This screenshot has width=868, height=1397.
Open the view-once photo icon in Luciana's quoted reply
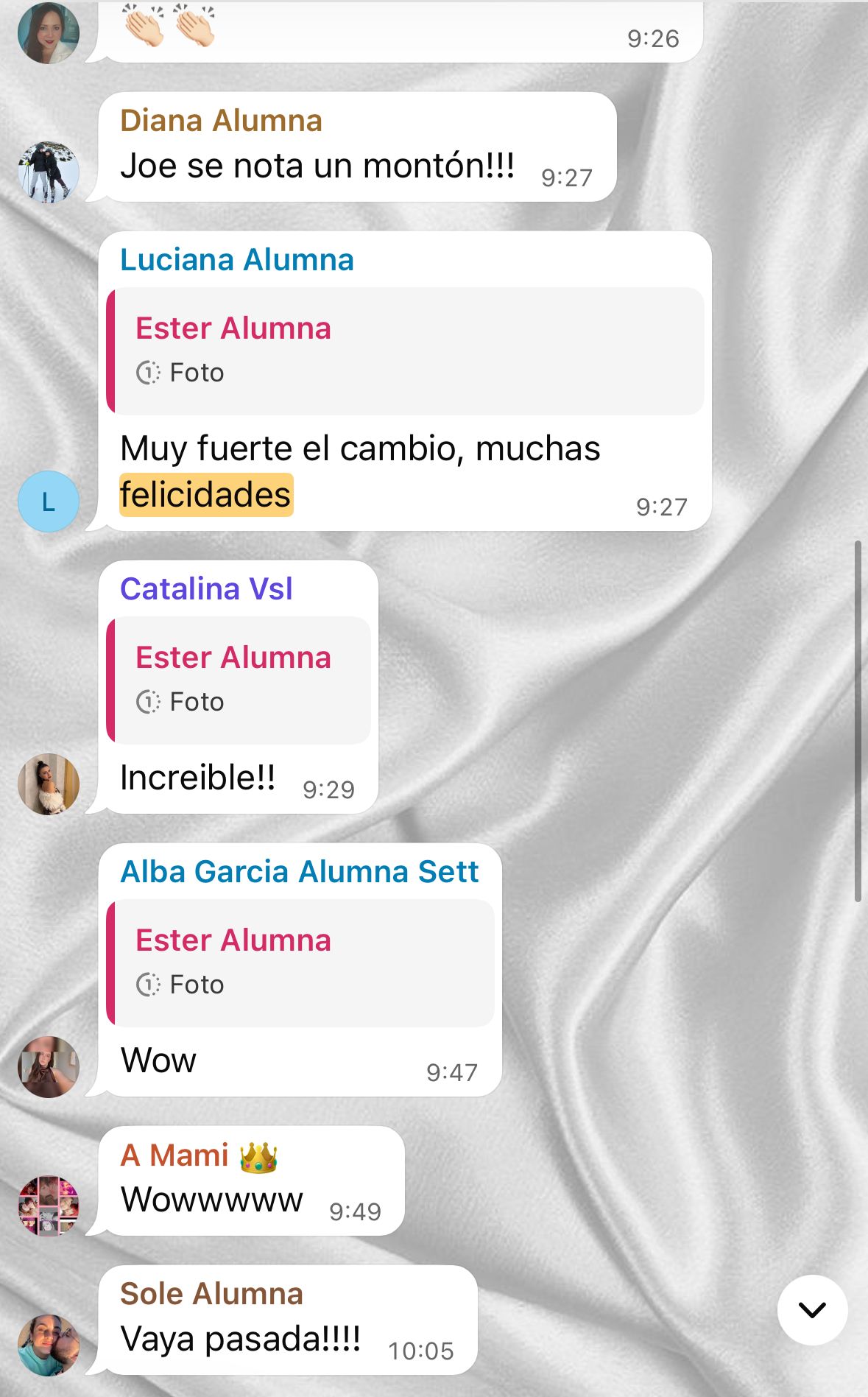pyautogui.click(x=149, y=372)
